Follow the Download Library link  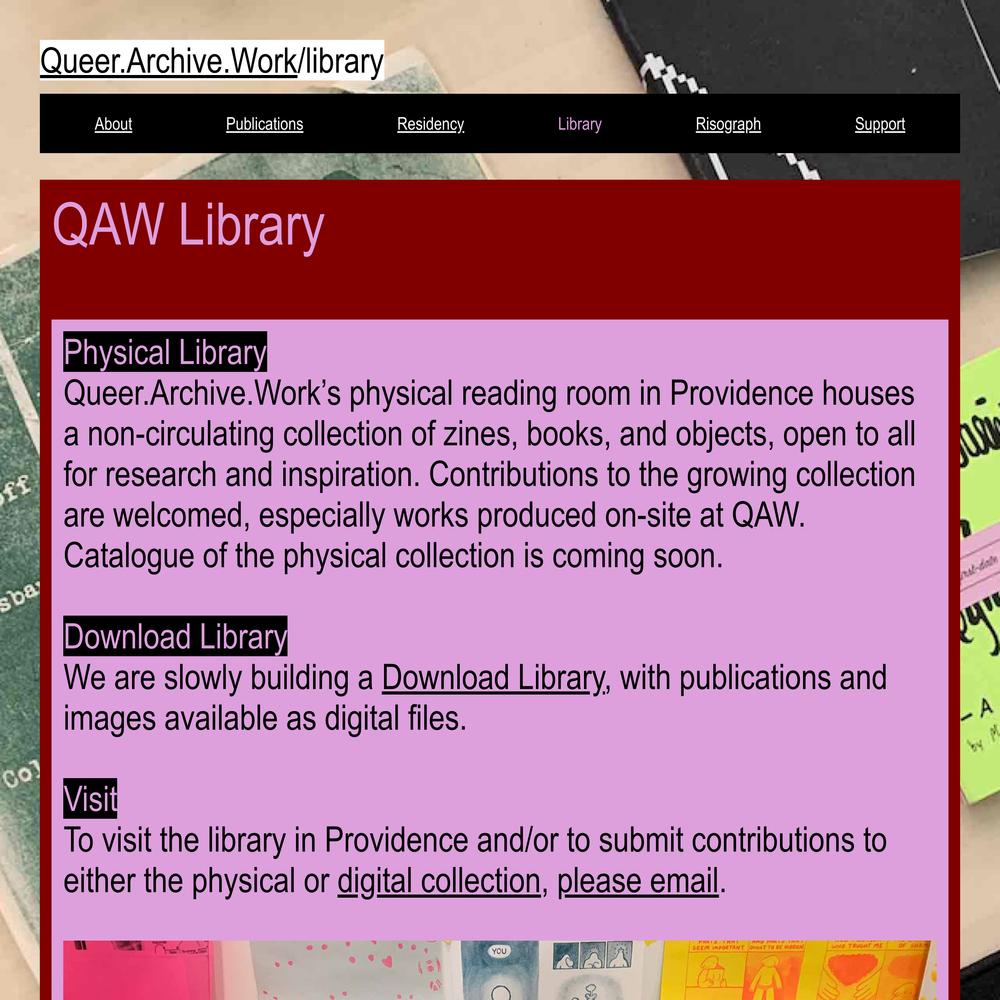click(x=493, y=678)
